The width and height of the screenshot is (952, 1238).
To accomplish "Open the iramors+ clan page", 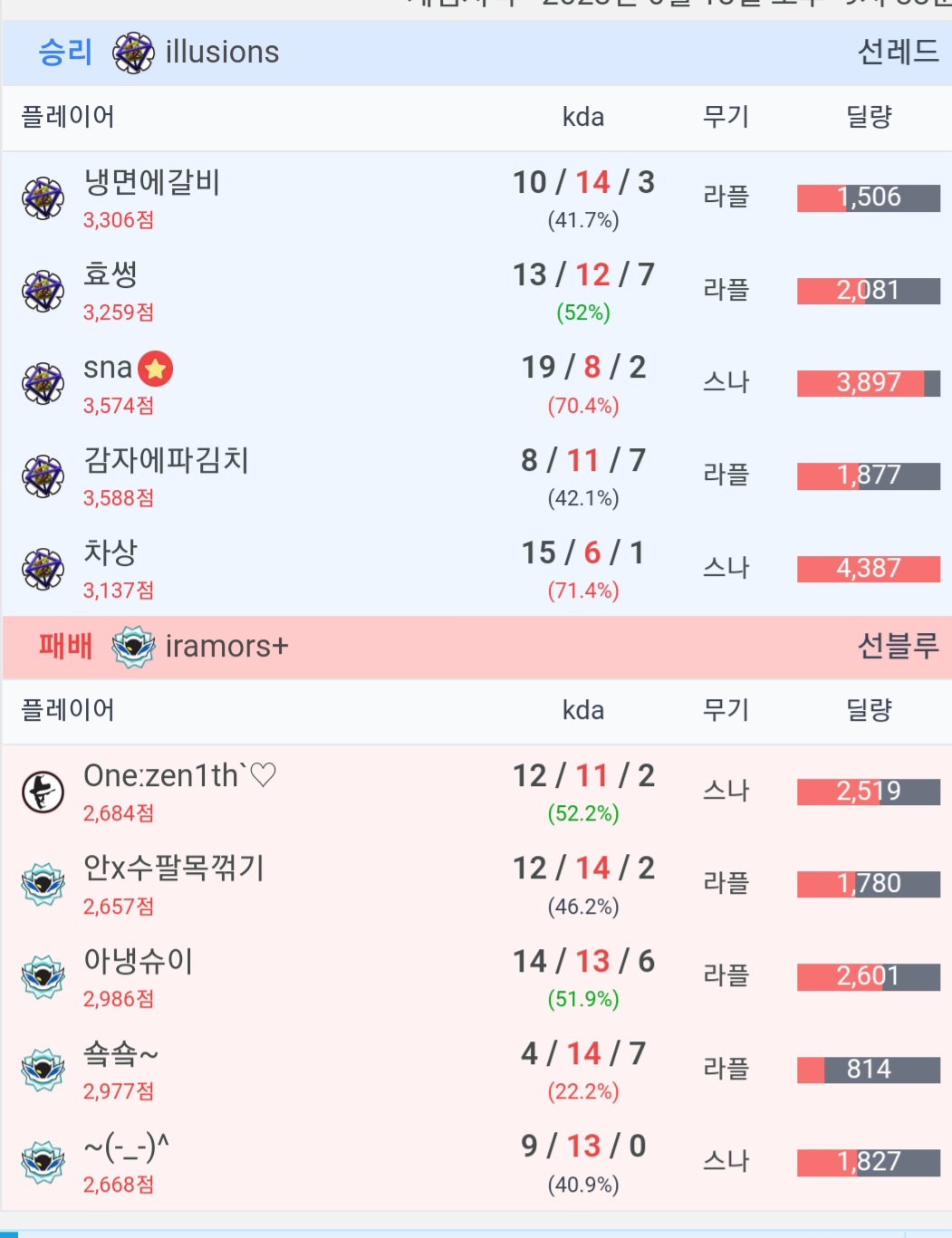I will (226, 647).
